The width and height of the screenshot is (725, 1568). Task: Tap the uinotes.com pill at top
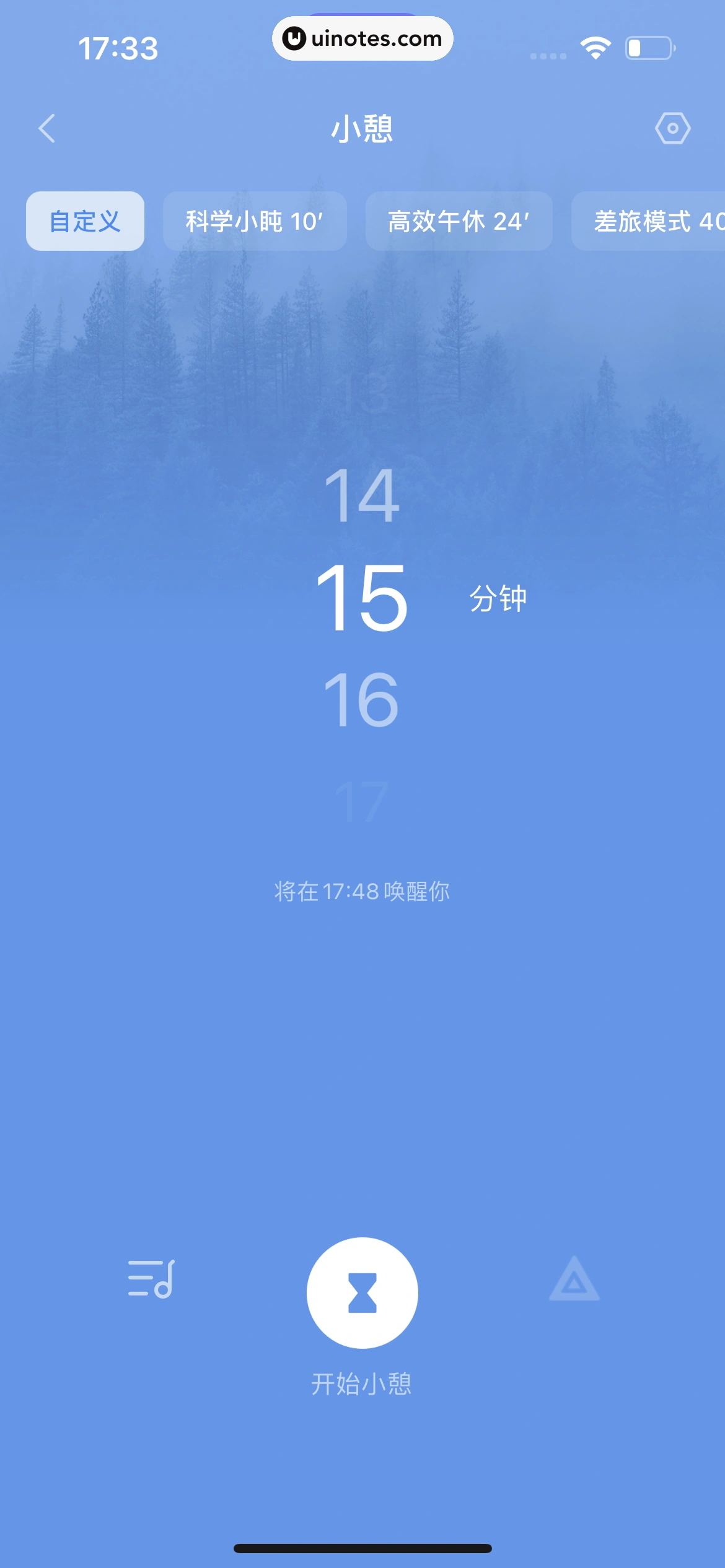pyautogui.click(x=362, y=38)
